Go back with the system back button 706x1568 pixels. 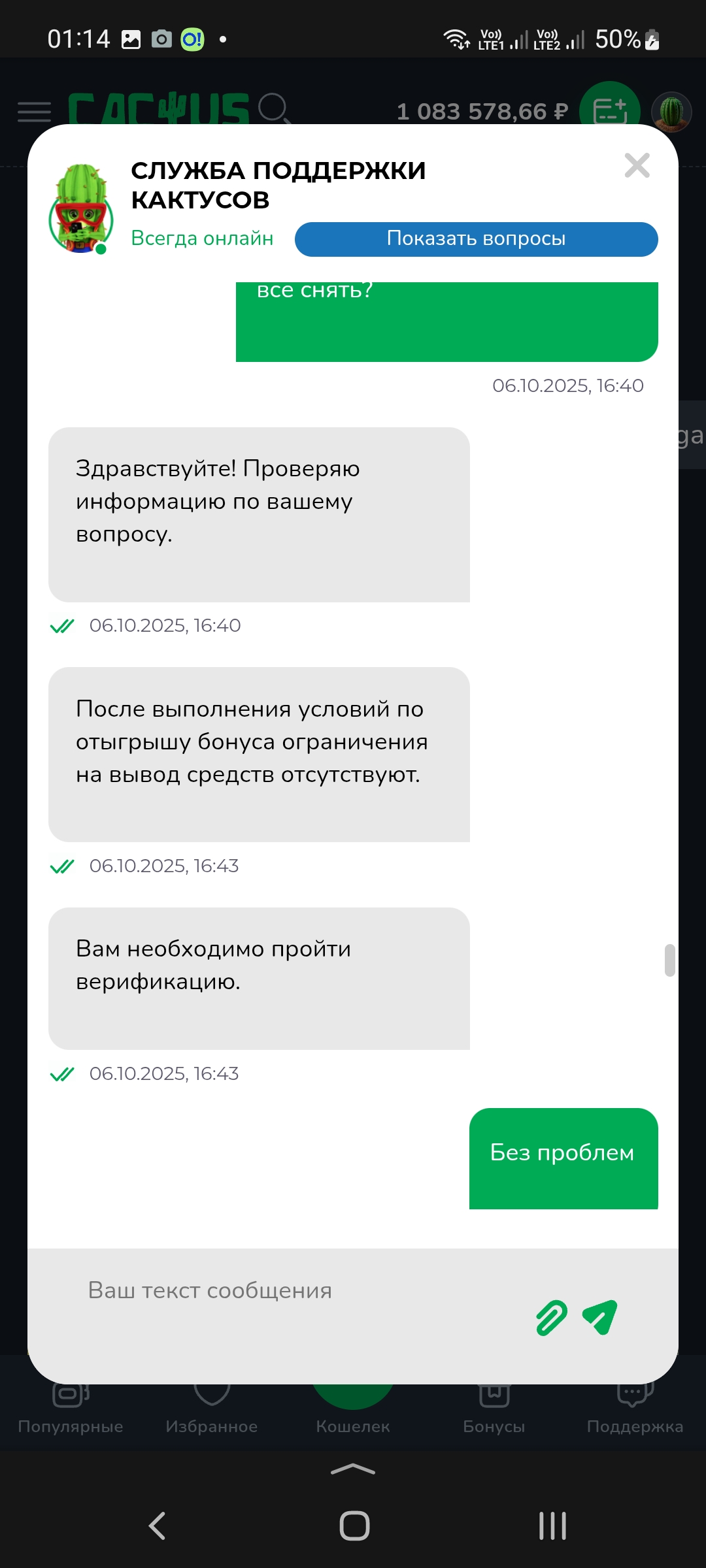point(157,1526)
